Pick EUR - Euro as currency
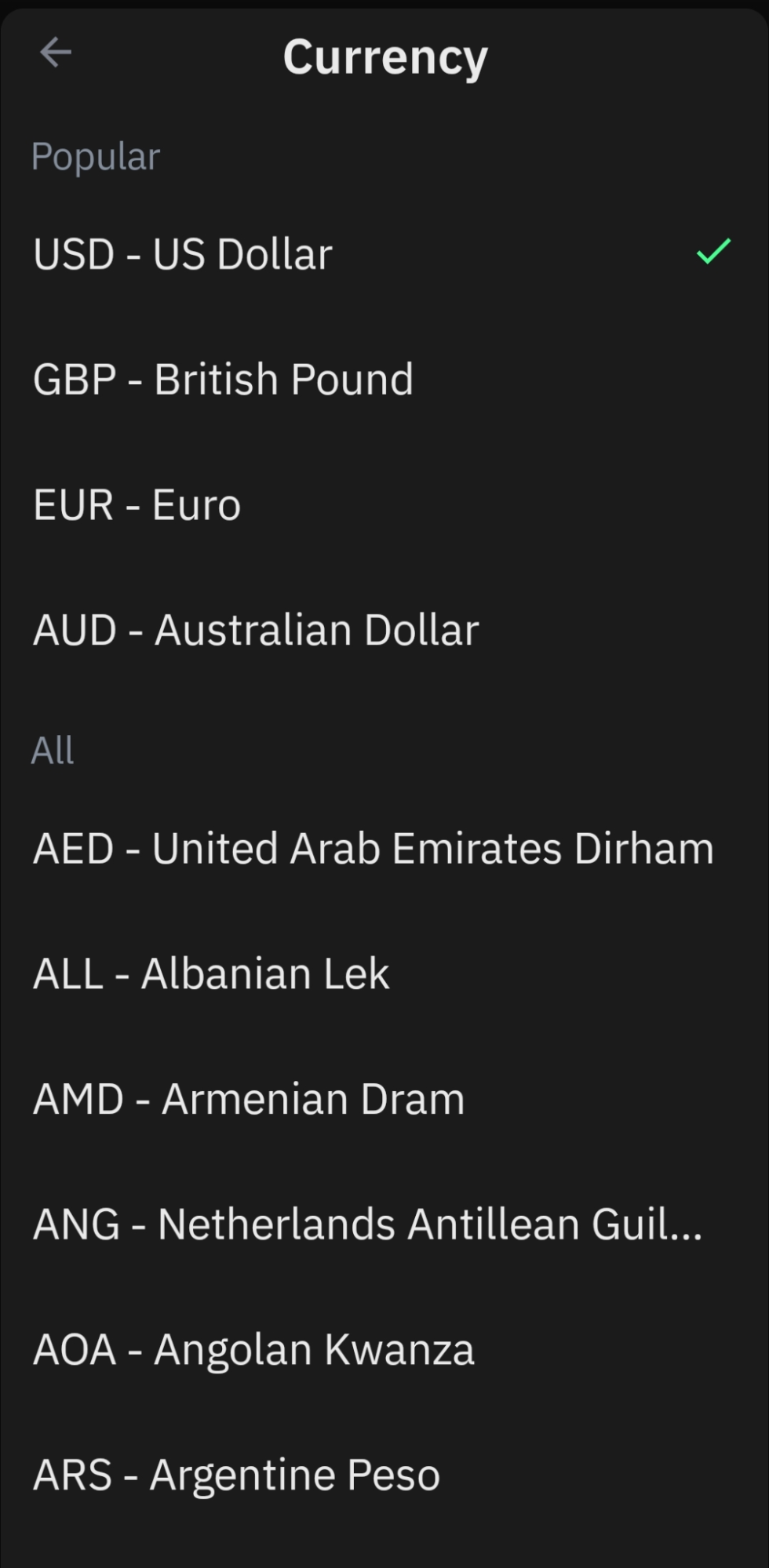 [384, 504]
